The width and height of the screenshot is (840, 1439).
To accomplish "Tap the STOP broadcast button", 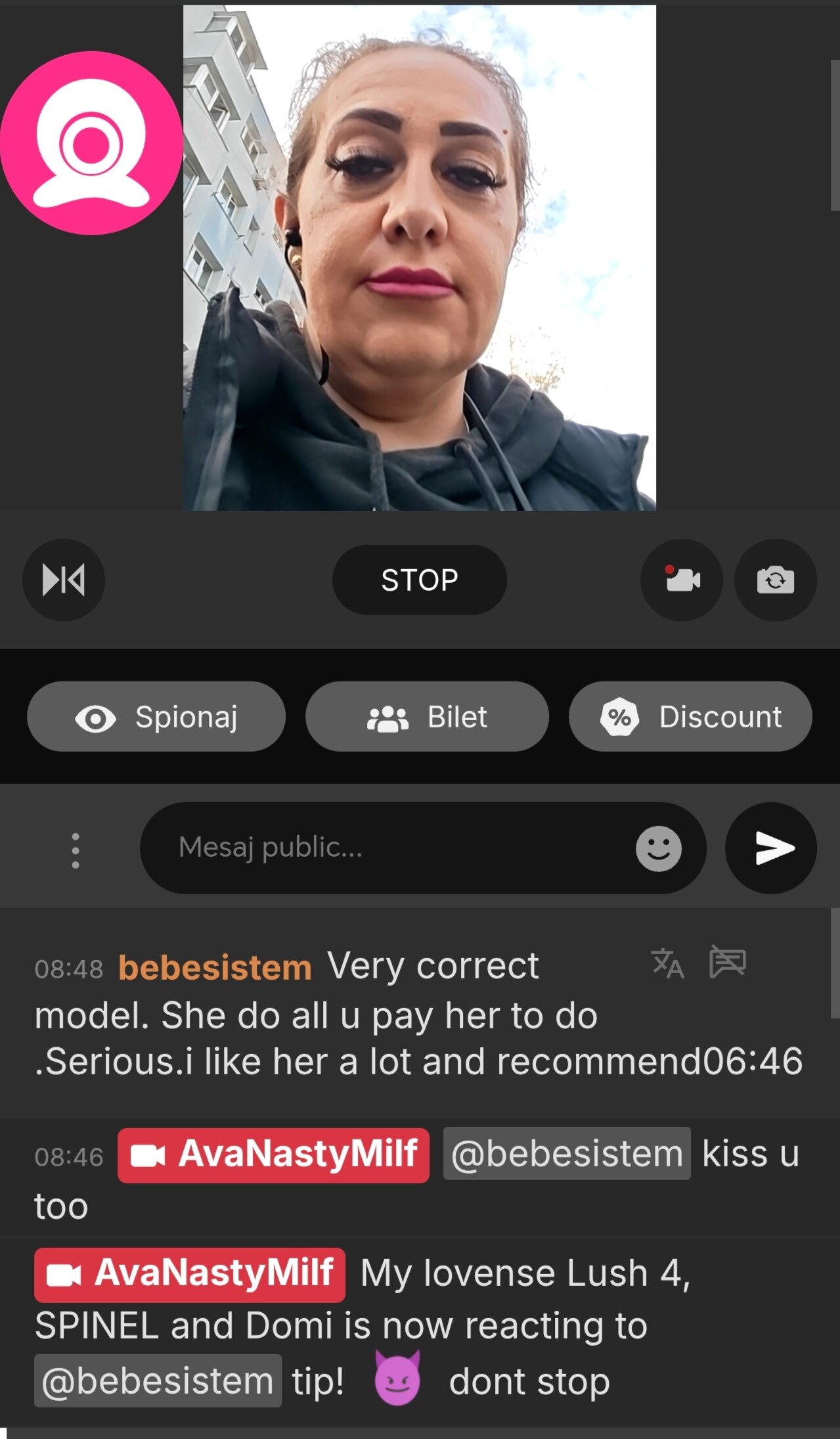I will (x=419, y=580).
